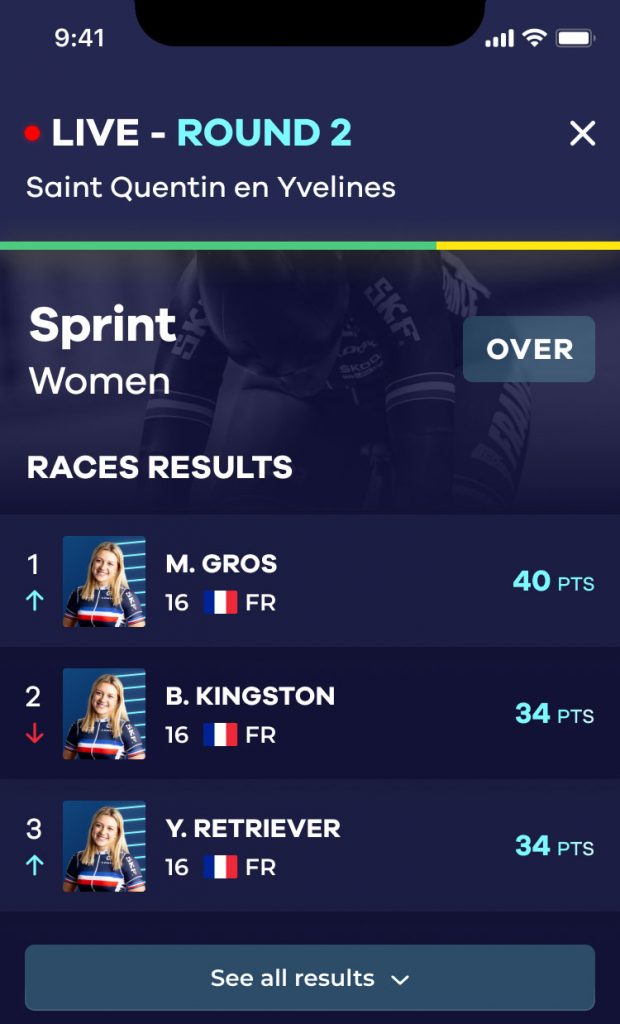Open Y. Retriever result row

tap(310, 845)
